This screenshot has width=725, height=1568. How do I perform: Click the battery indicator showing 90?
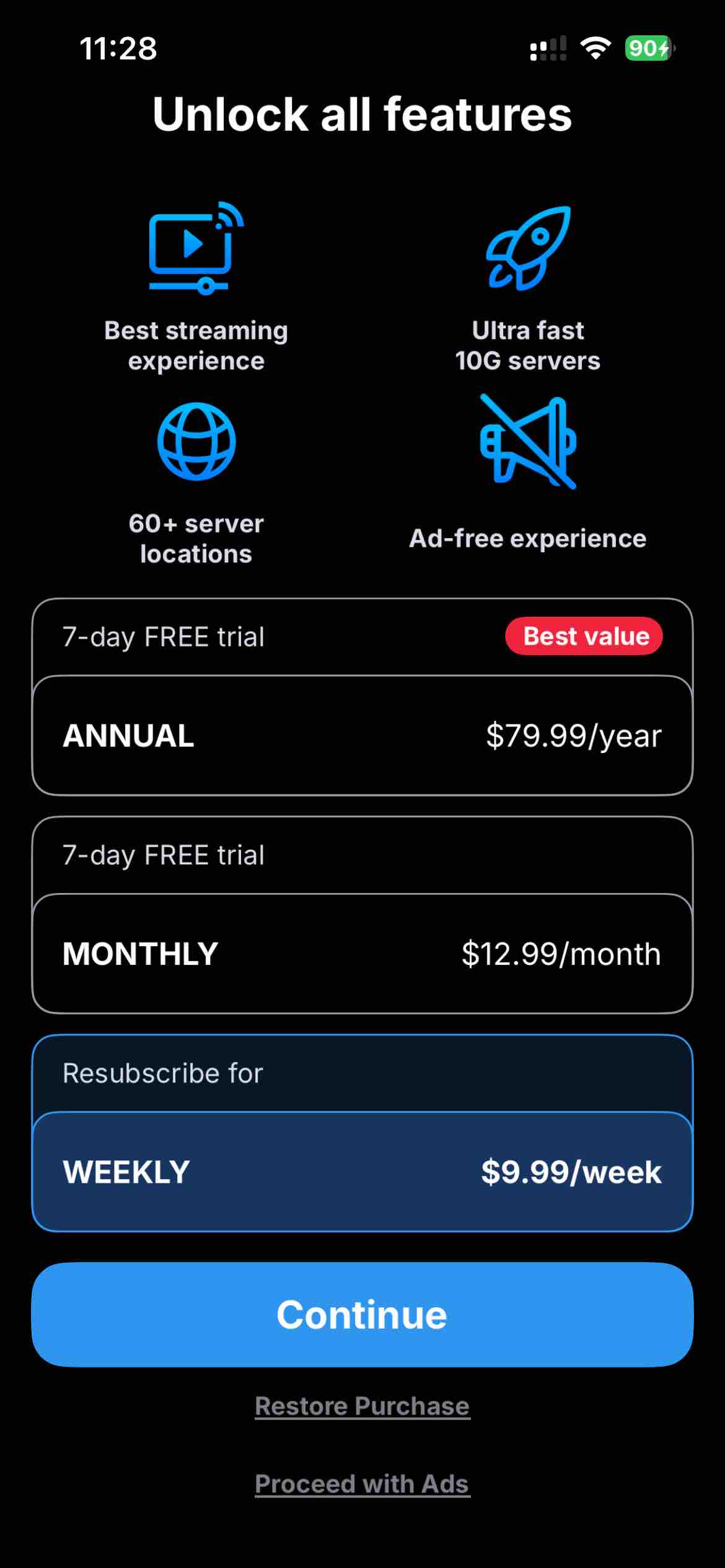[646, 48]
